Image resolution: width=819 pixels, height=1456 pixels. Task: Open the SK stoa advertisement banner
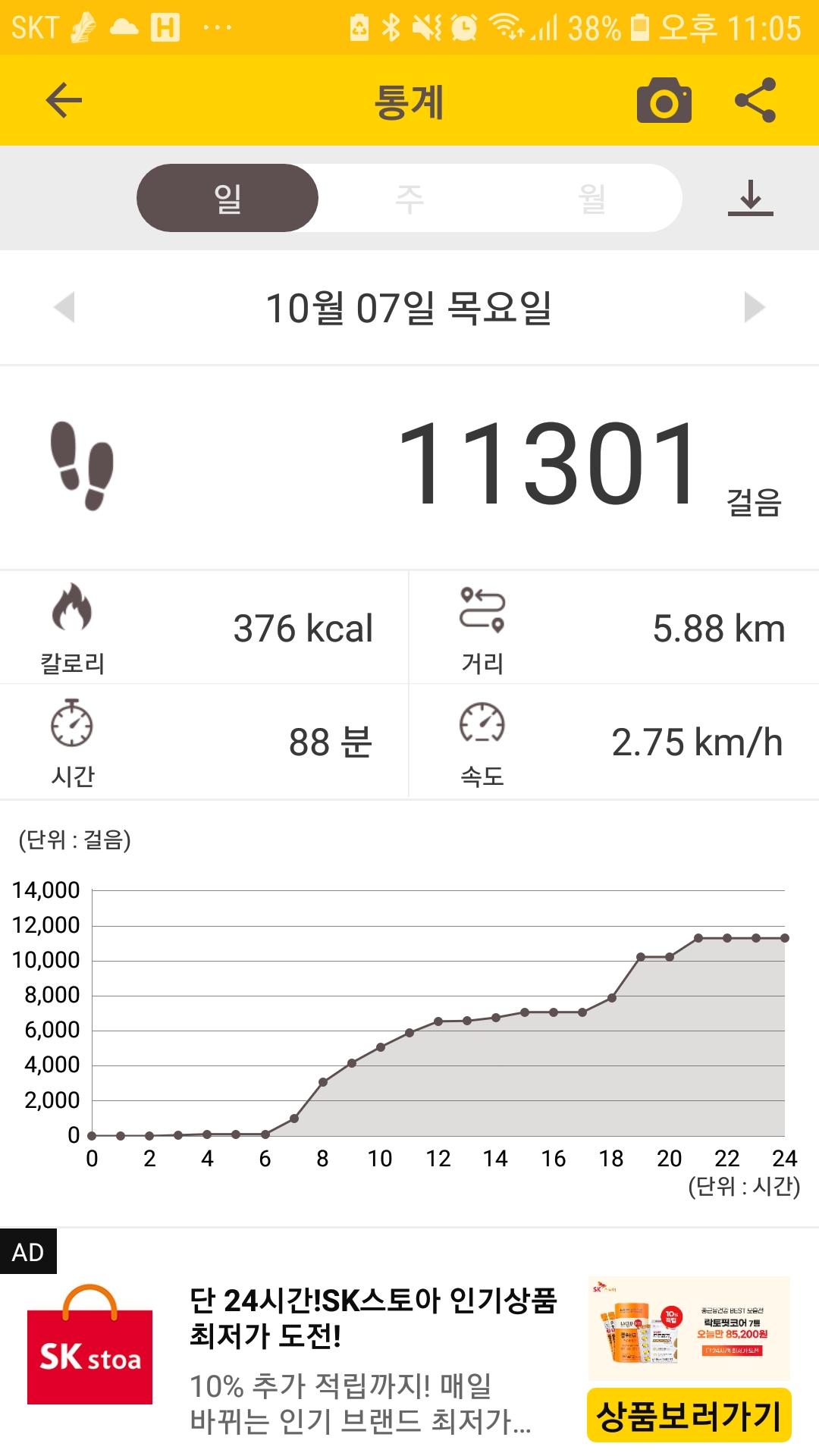[x=372, y=1357]
